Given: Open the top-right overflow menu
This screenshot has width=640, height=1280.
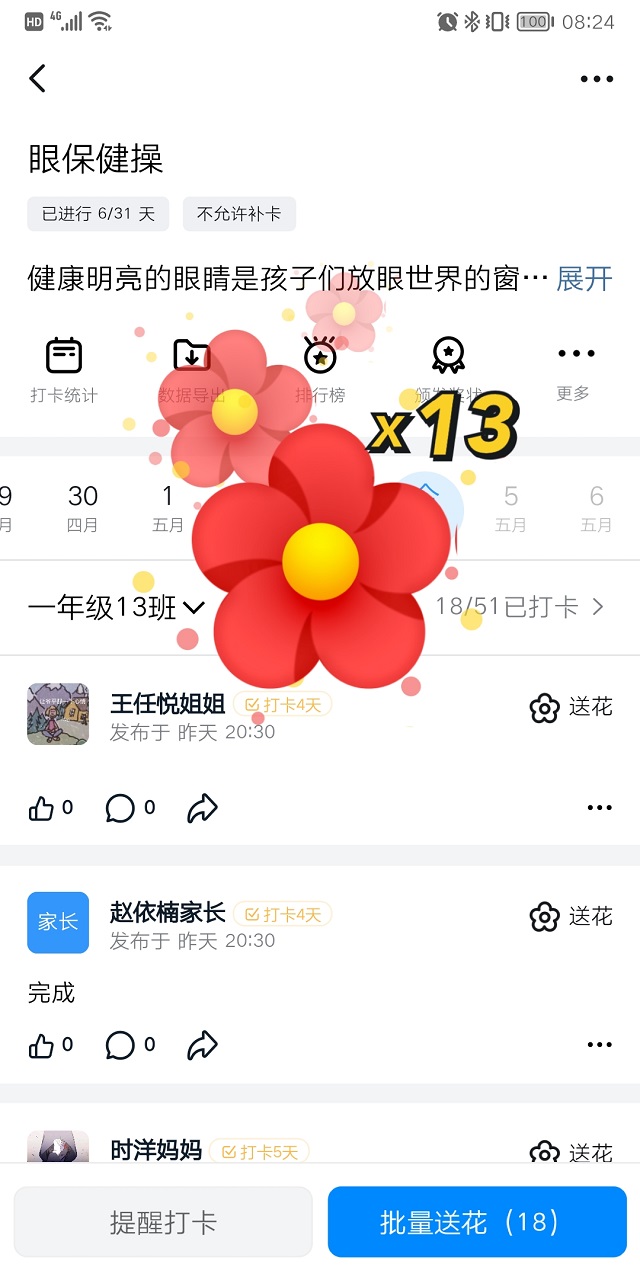Looking at the screenshot, I should 597,79.
